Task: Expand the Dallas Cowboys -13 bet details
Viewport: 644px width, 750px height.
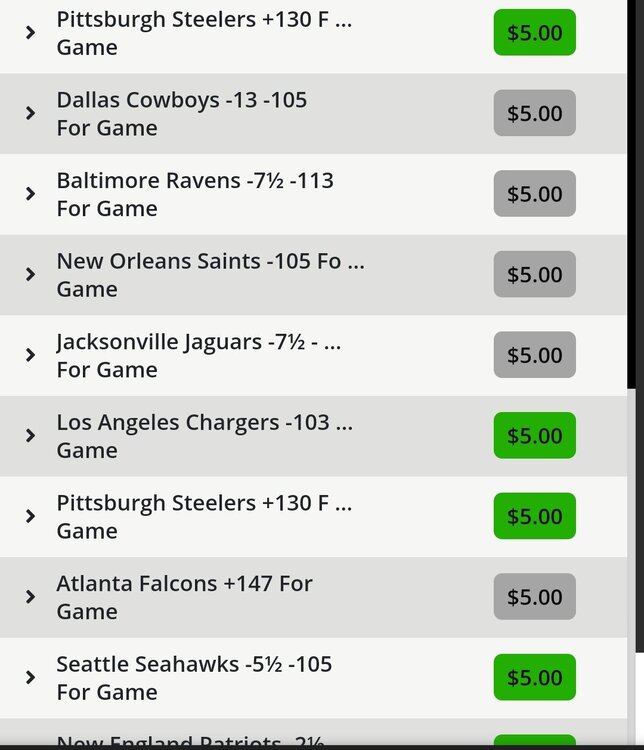Action: (x=31, y=114)
